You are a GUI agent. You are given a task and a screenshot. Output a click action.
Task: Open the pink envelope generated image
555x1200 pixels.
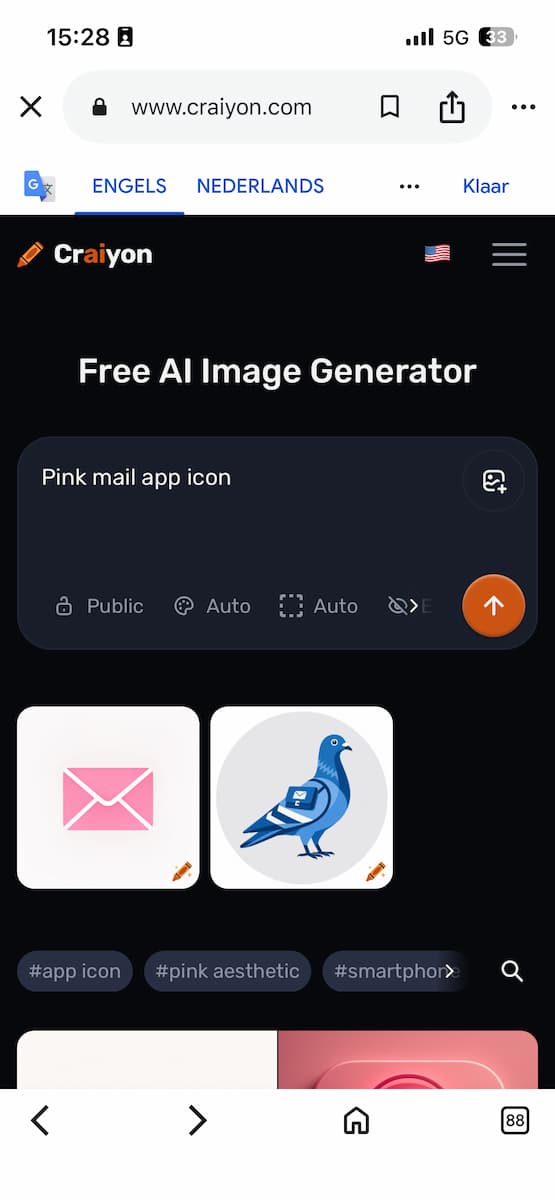109,797
